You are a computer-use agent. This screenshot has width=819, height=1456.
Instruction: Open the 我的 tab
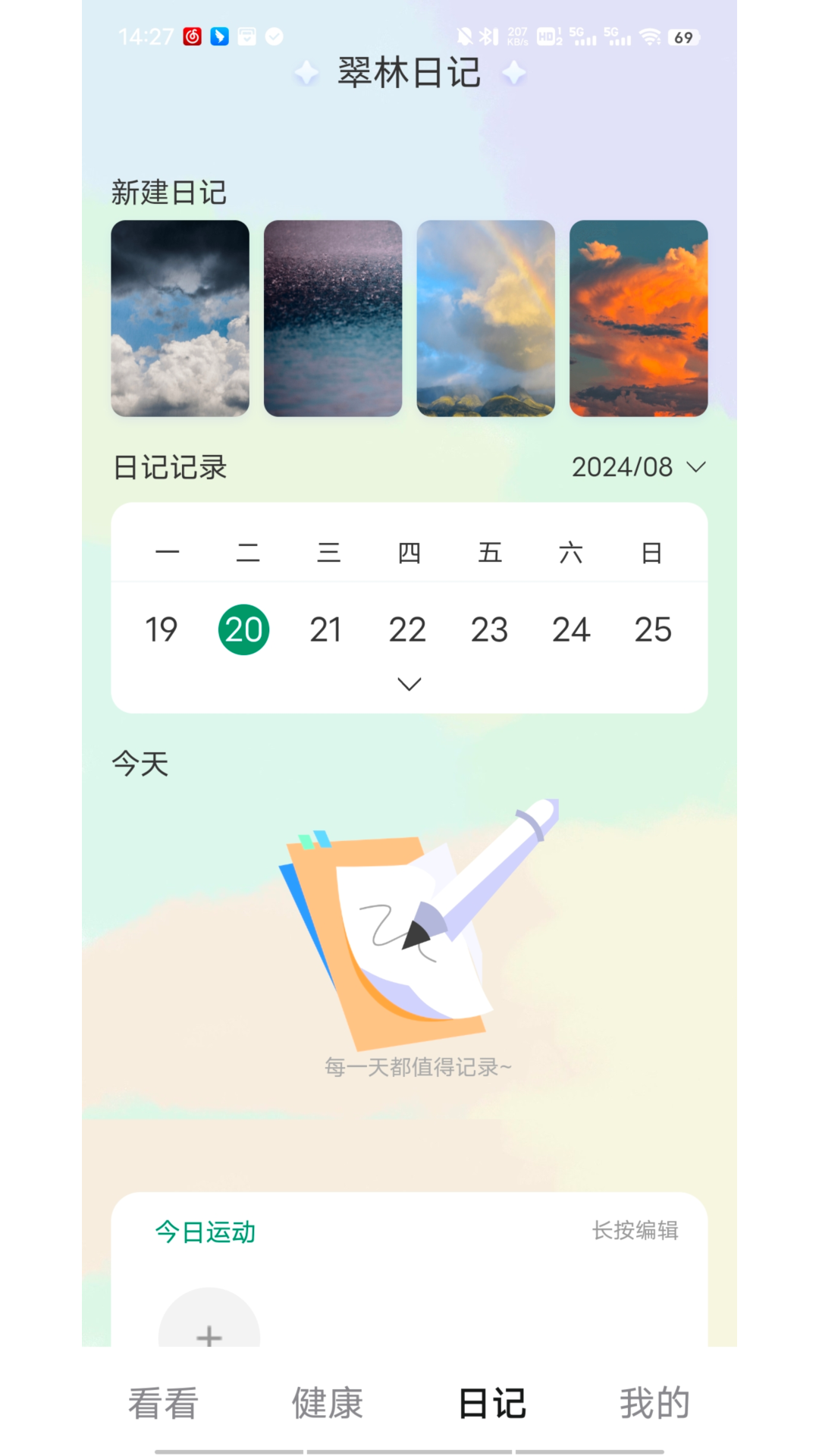(x=655, y=1402)
